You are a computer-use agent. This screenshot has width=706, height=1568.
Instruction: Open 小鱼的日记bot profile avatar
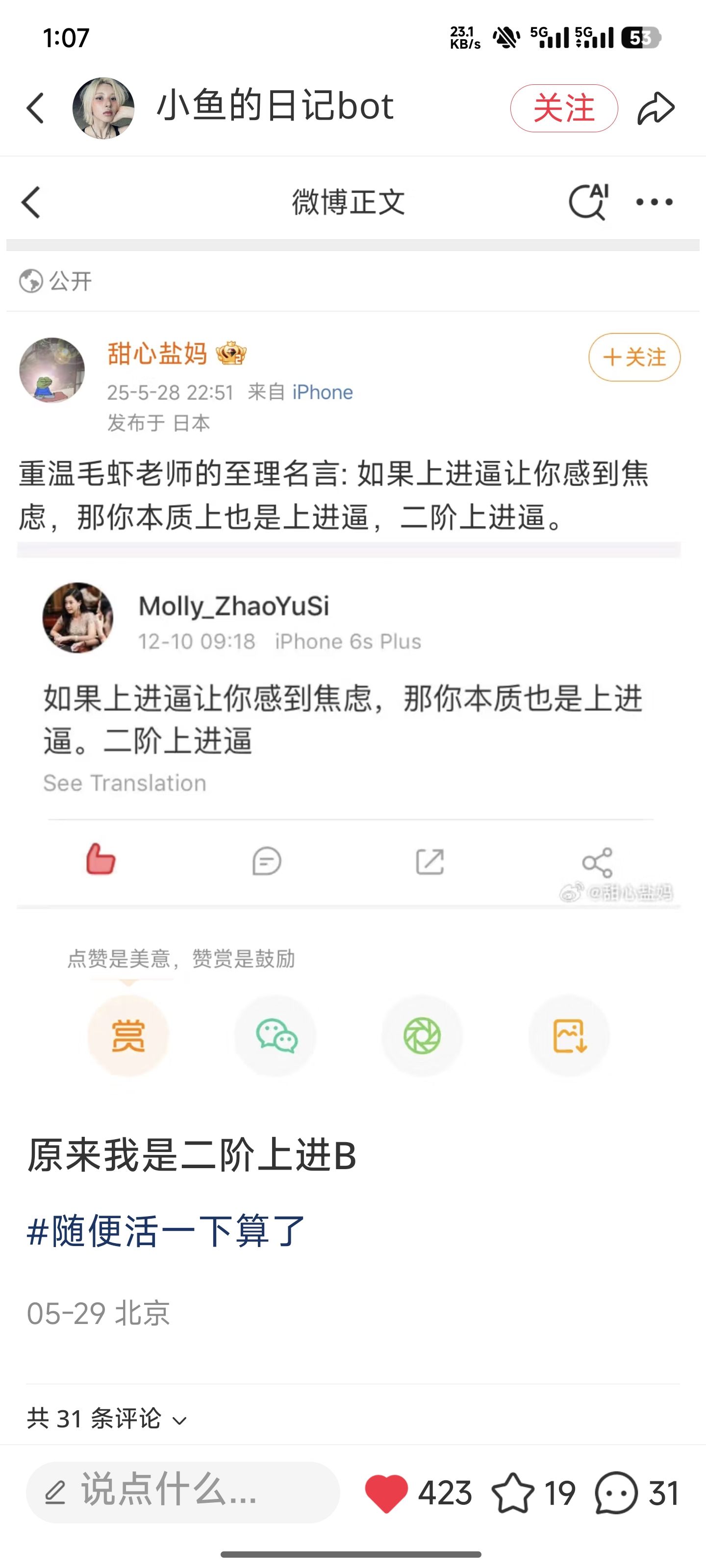coord(103,108)
